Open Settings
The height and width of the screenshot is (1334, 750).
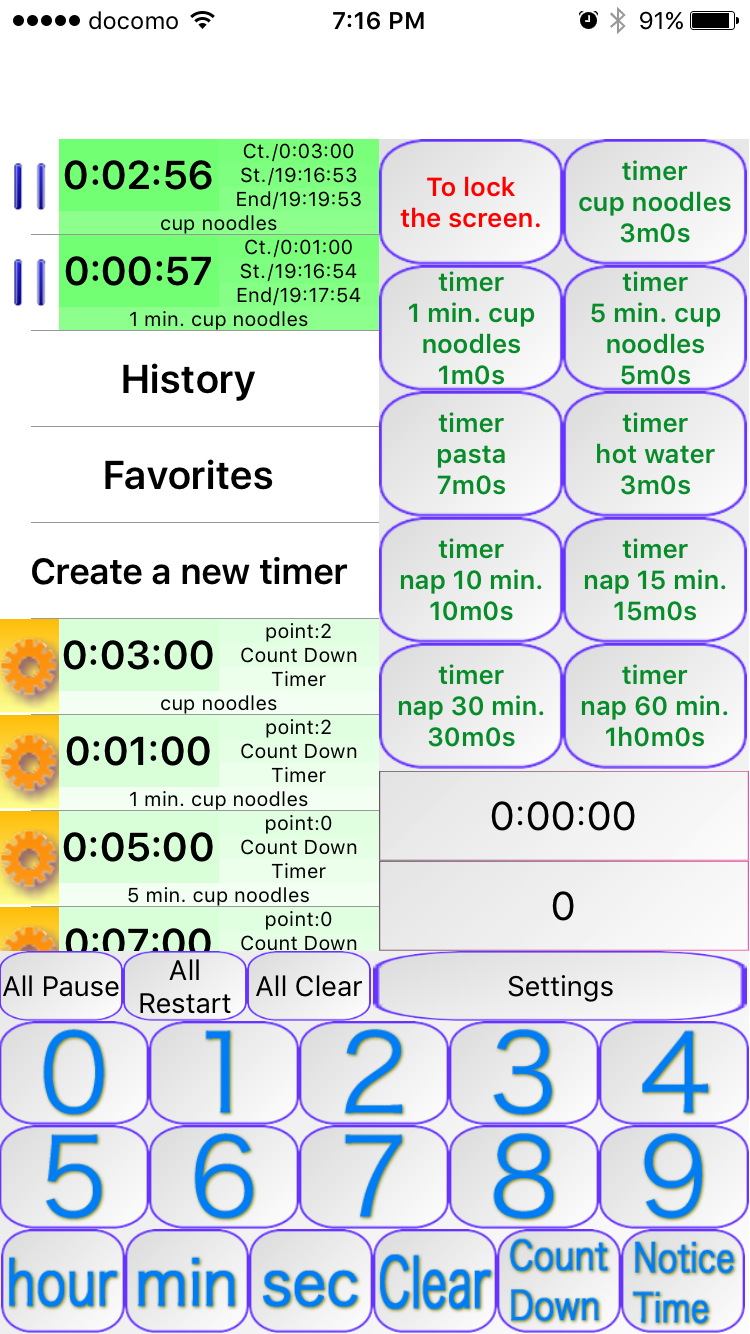pyautogui.click(x=560, y=986)
